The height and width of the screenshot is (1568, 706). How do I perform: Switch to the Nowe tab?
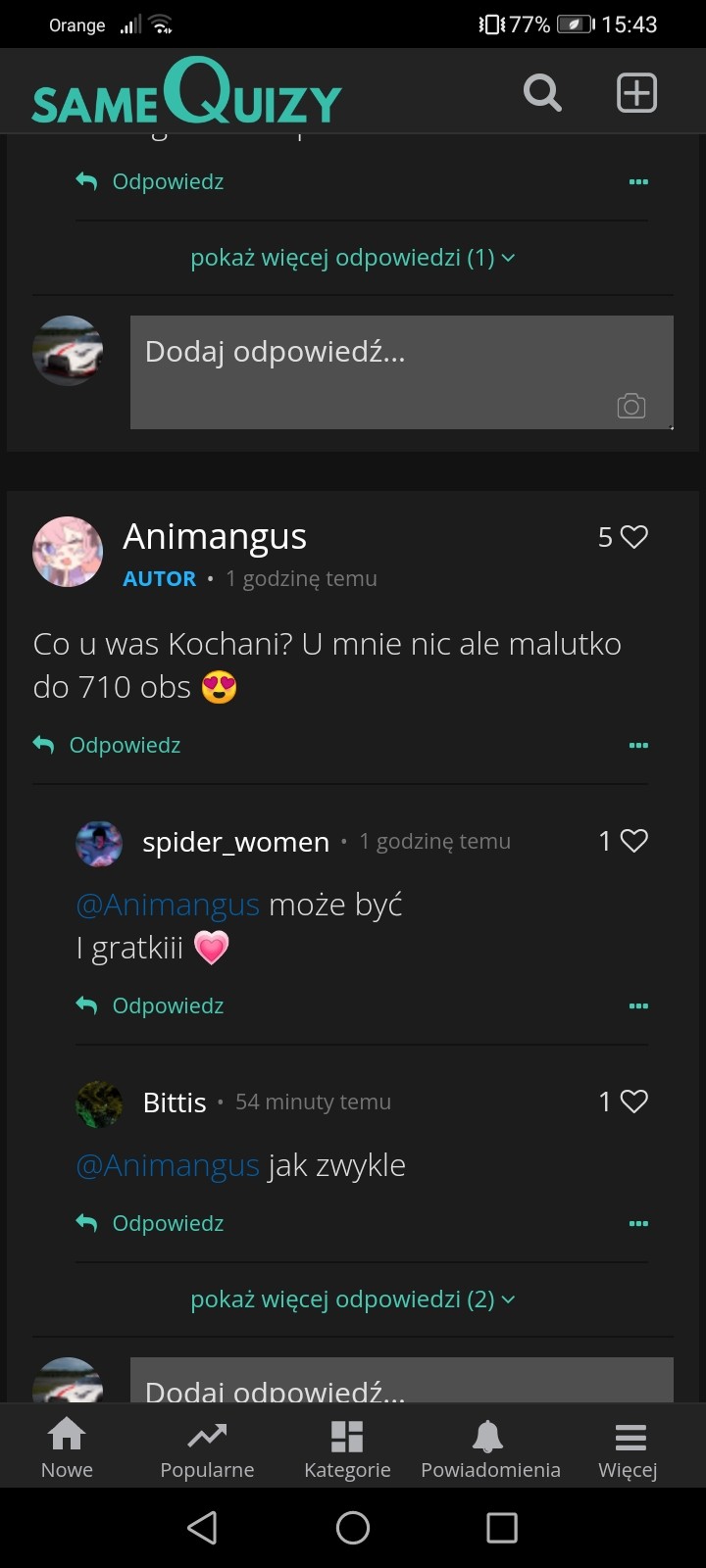pos(67,1448)
